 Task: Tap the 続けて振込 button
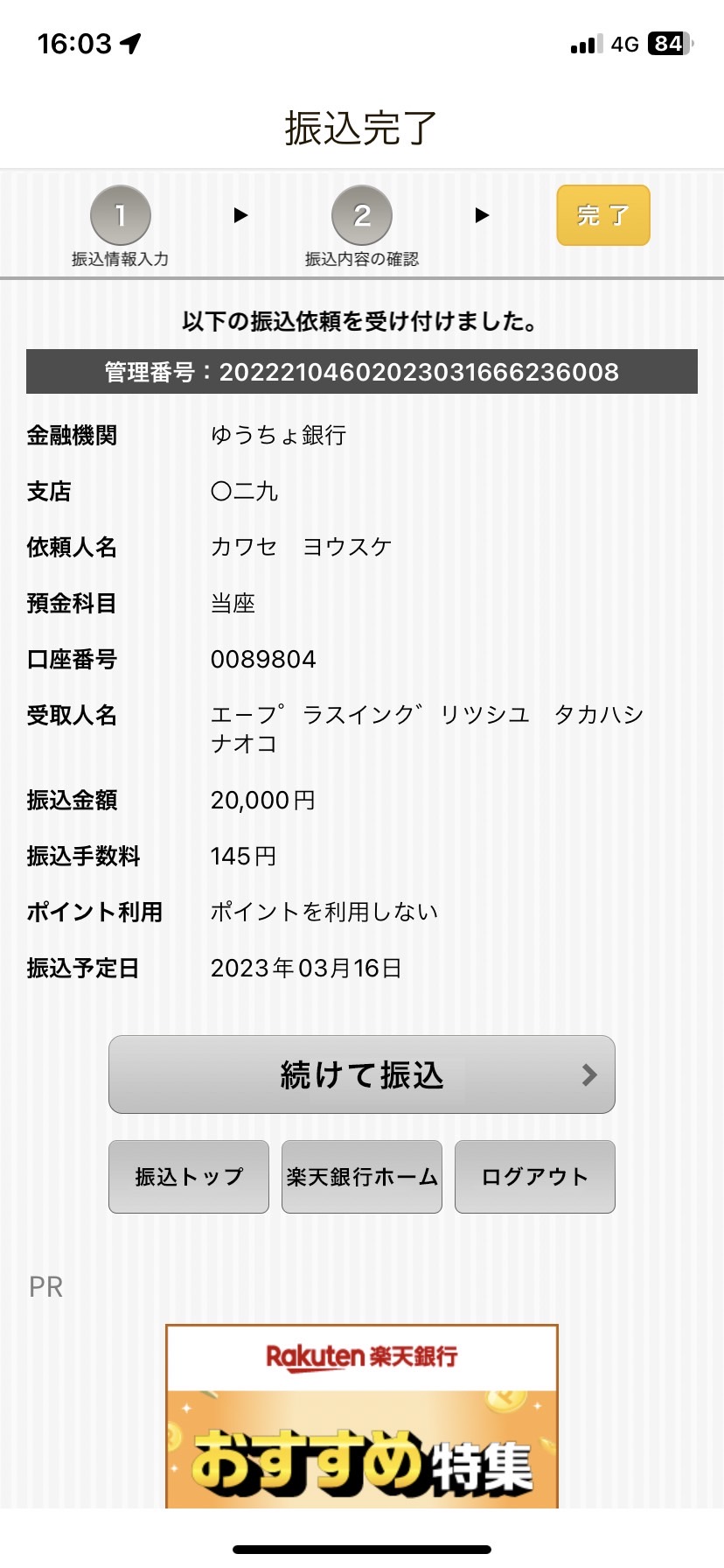(x=362, y=1074)
